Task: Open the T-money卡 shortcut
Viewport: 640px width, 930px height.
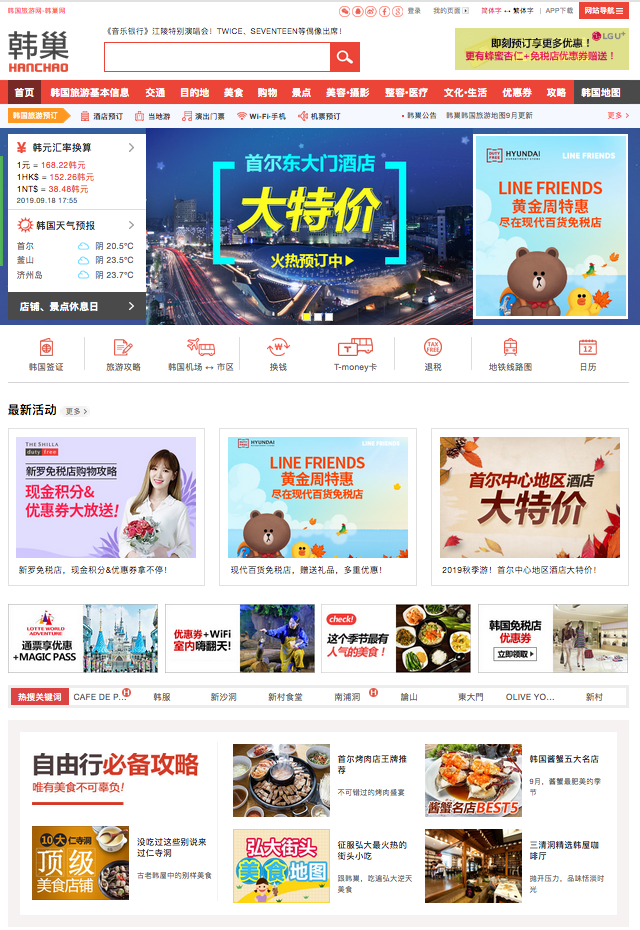Action: 355,355
